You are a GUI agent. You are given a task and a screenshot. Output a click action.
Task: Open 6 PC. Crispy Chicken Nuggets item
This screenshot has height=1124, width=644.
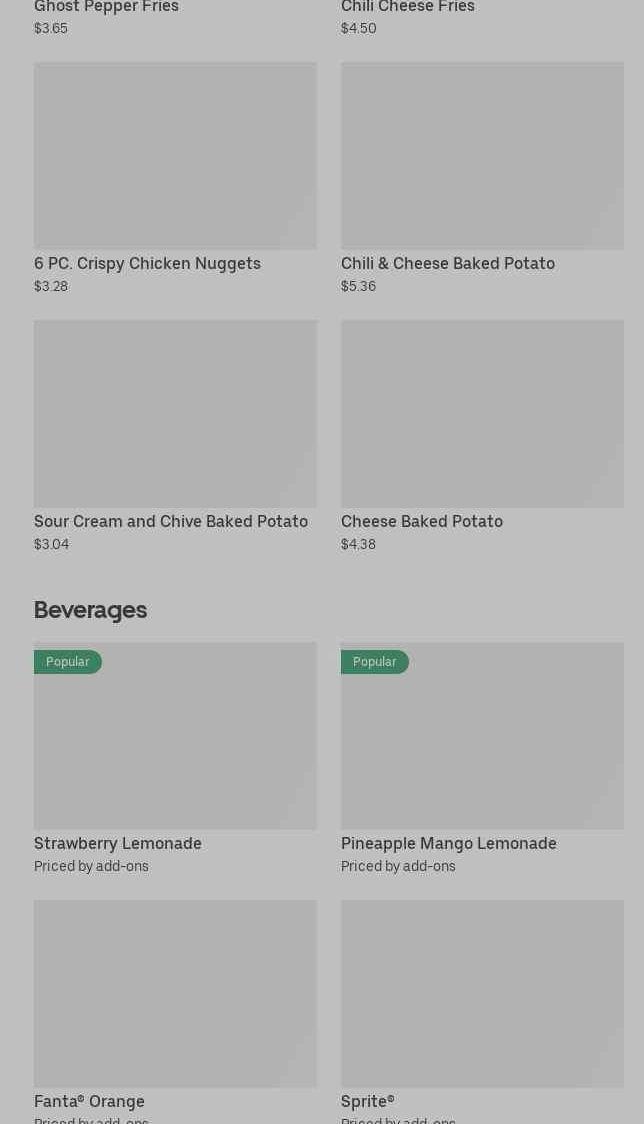(175, 157)
